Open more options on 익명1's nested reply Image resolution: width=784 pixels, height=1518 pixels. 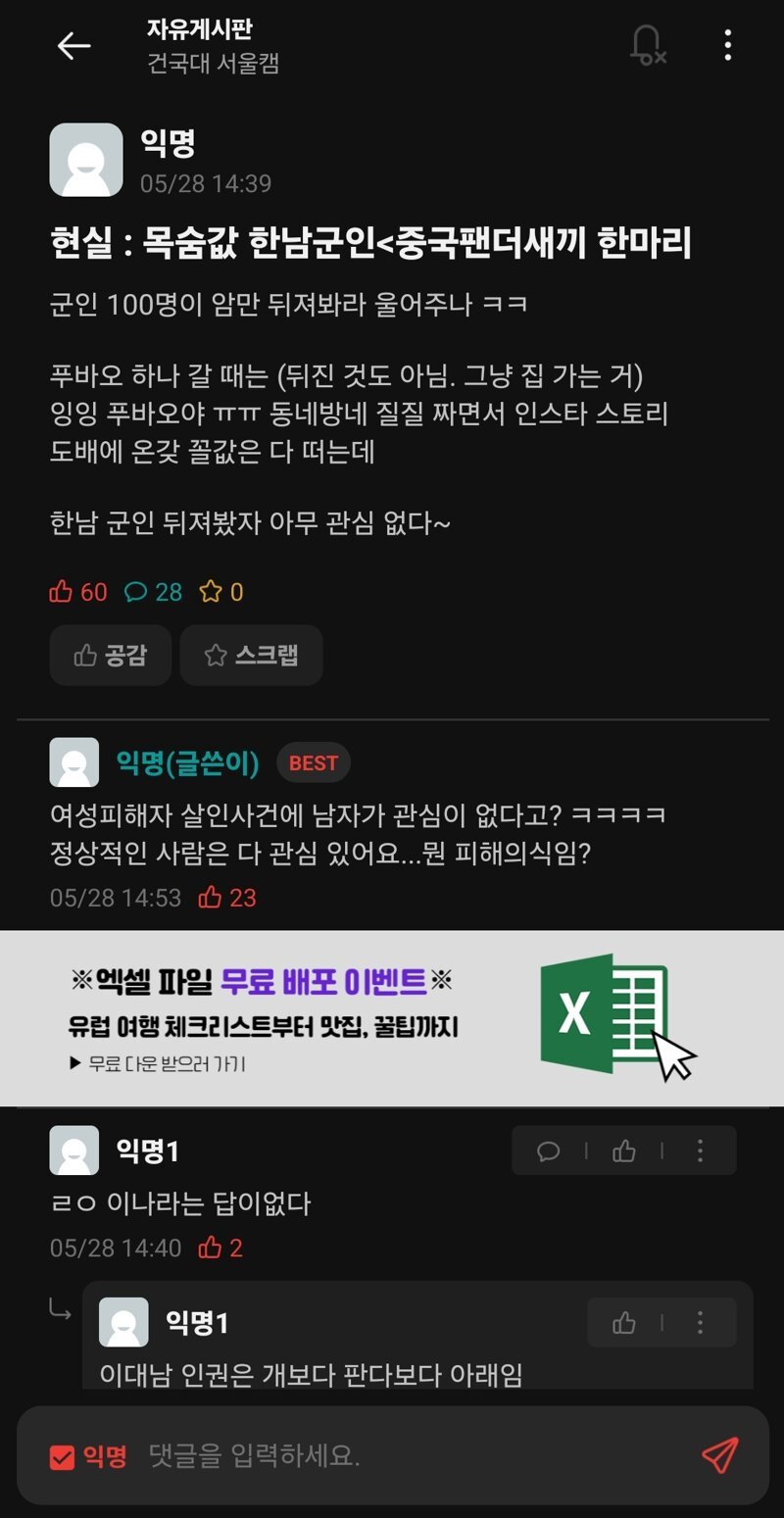700,1324
